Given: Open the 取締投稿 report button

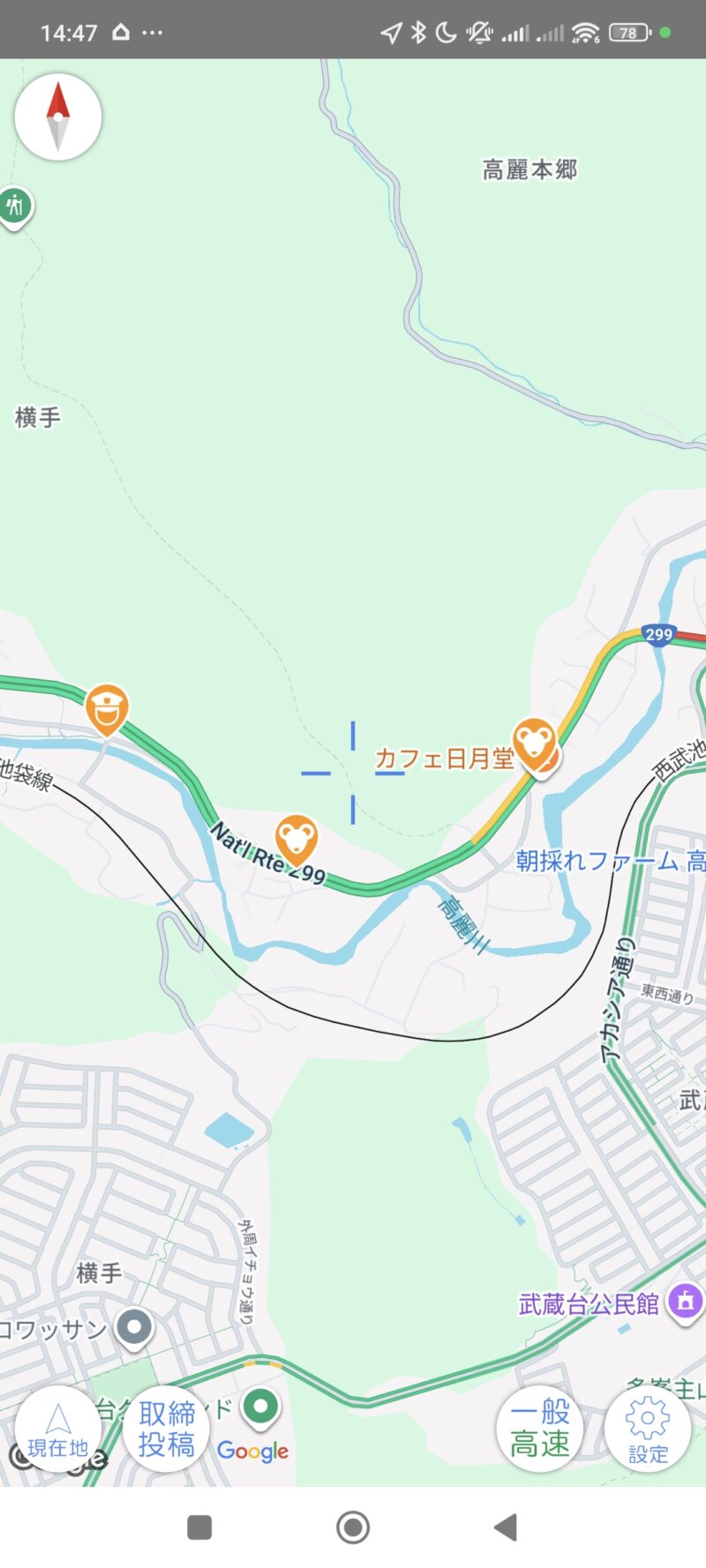Looking at the screenshot, I should (166, 1428).
